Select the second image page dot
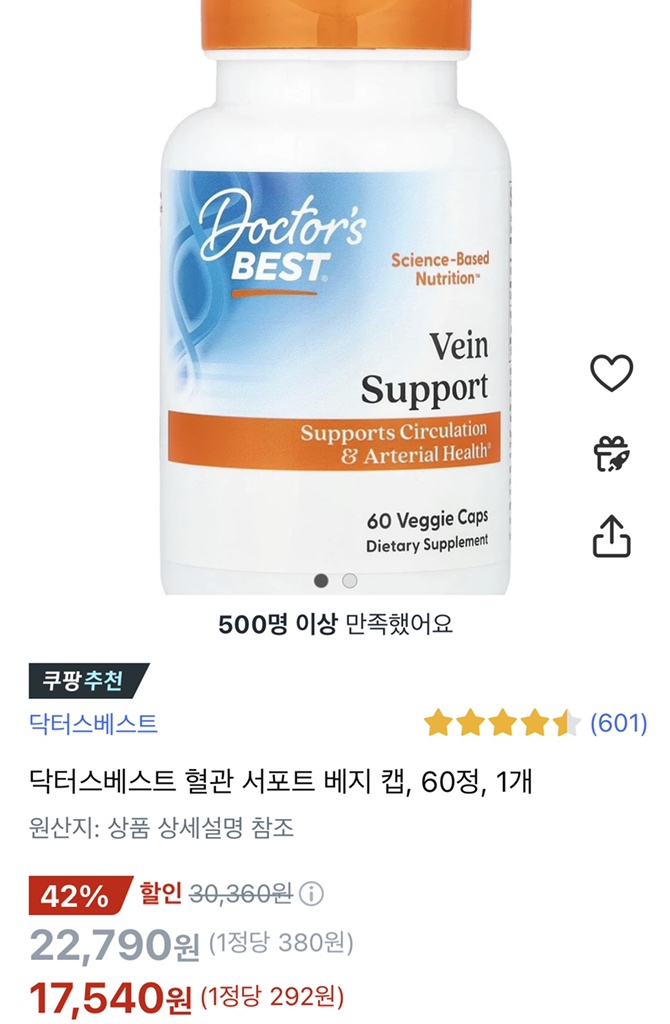 [x=349, y=580]
